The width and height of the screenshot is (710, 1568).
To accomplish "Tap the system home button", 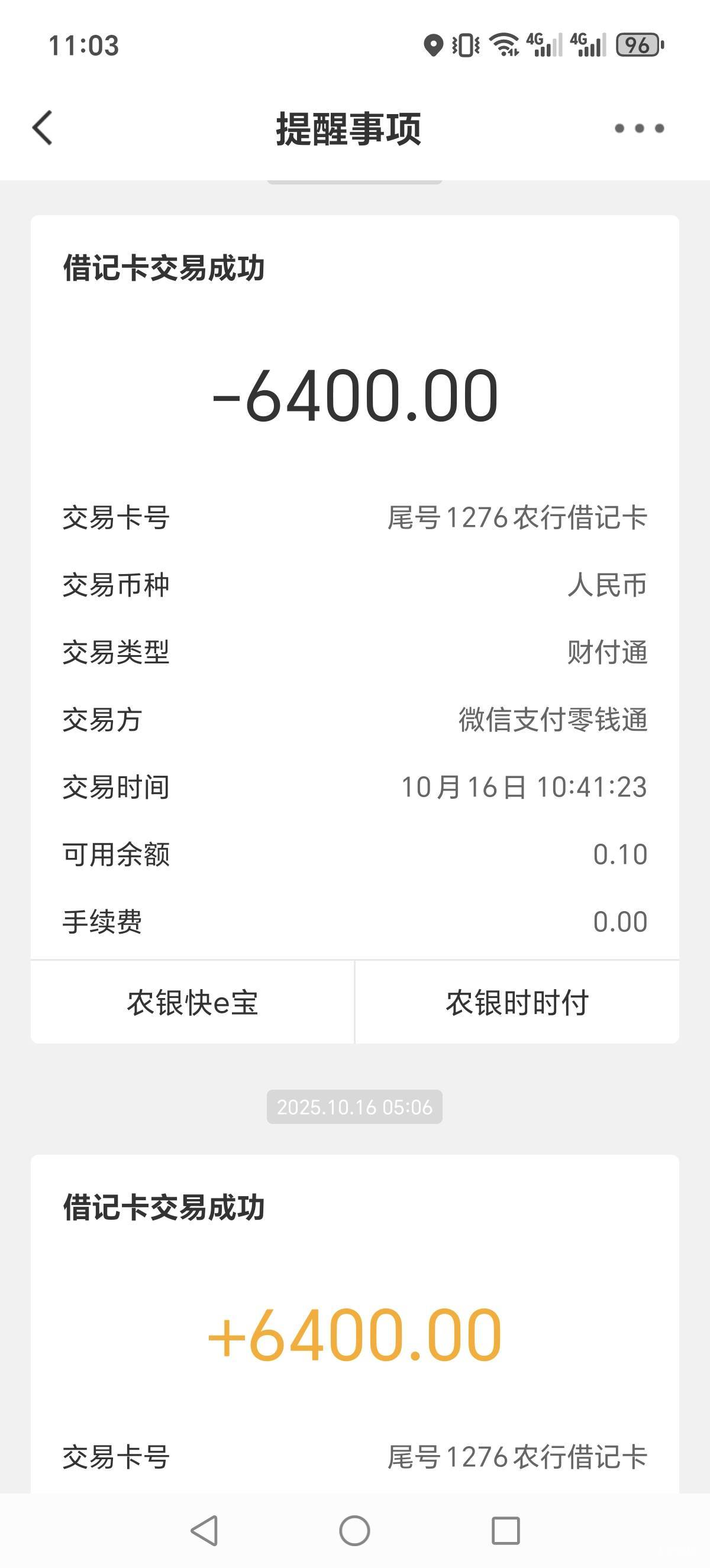I will pyautogui.click(x=354, y=1530).
